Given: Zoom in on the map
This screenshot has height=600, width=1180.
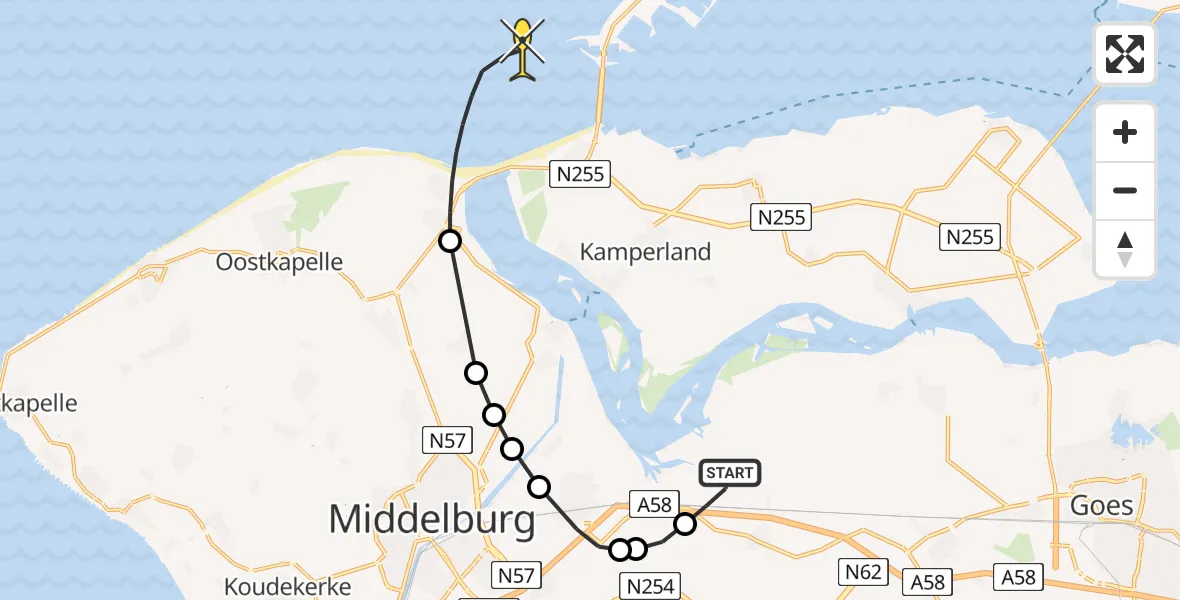Looking at the screenshot, I should pyautogui.click(x=1125, y=133).
